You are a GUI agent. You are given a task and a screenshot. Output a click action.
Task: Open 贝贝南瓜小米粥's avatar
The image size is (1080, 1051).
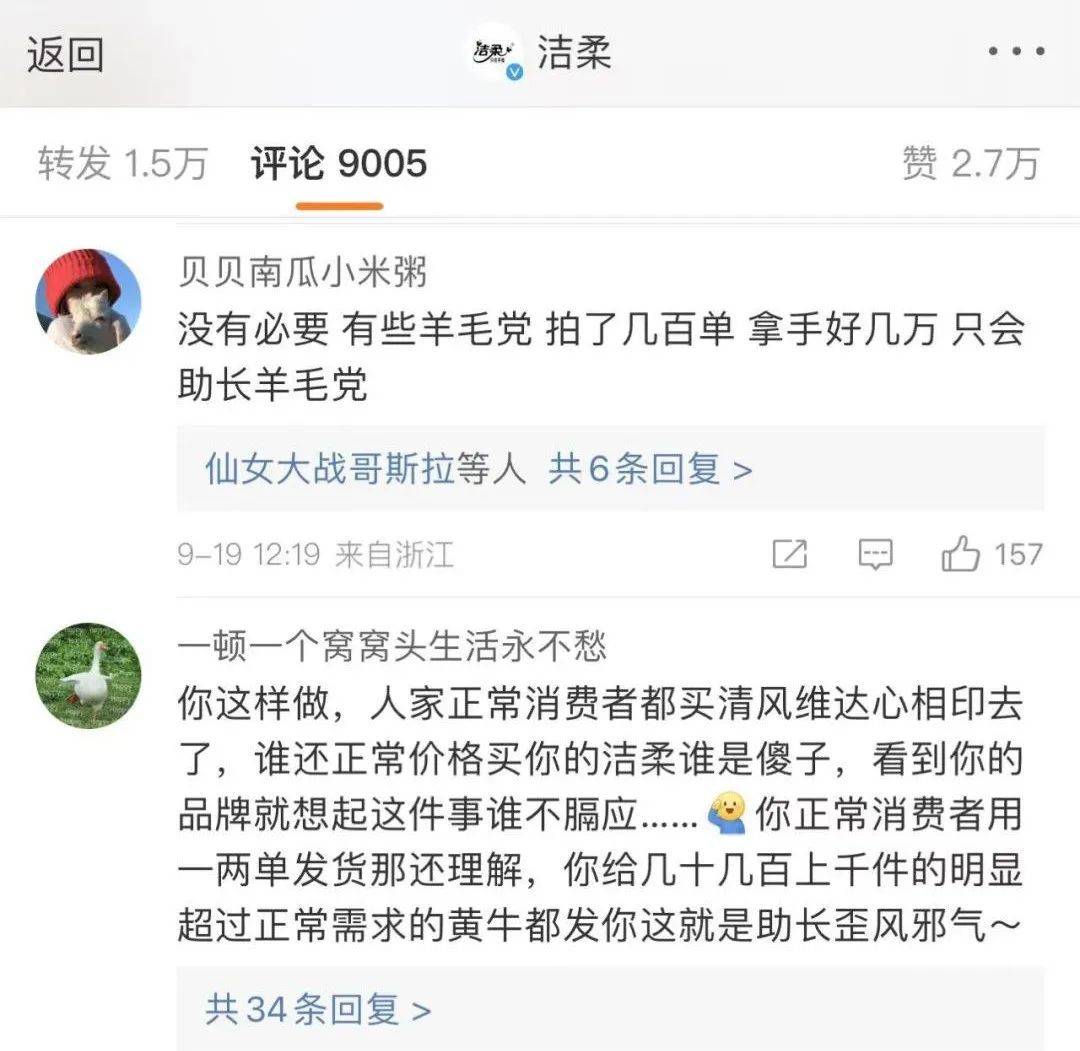[88, 301]
